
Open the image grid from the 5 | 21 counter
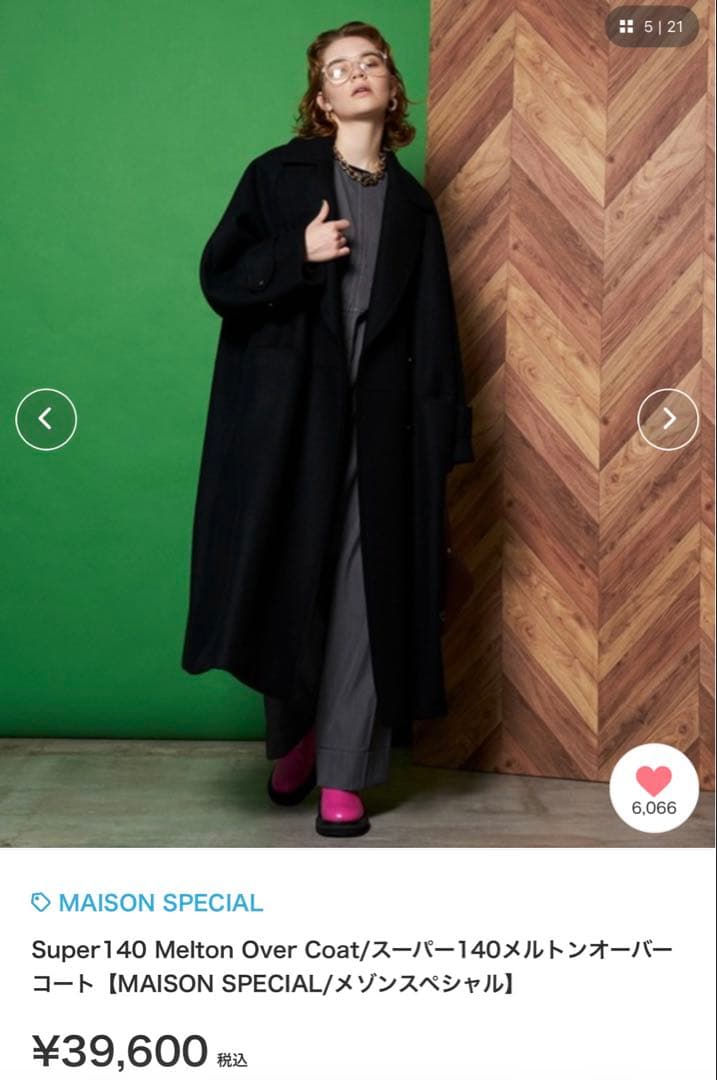pos(652,27)
